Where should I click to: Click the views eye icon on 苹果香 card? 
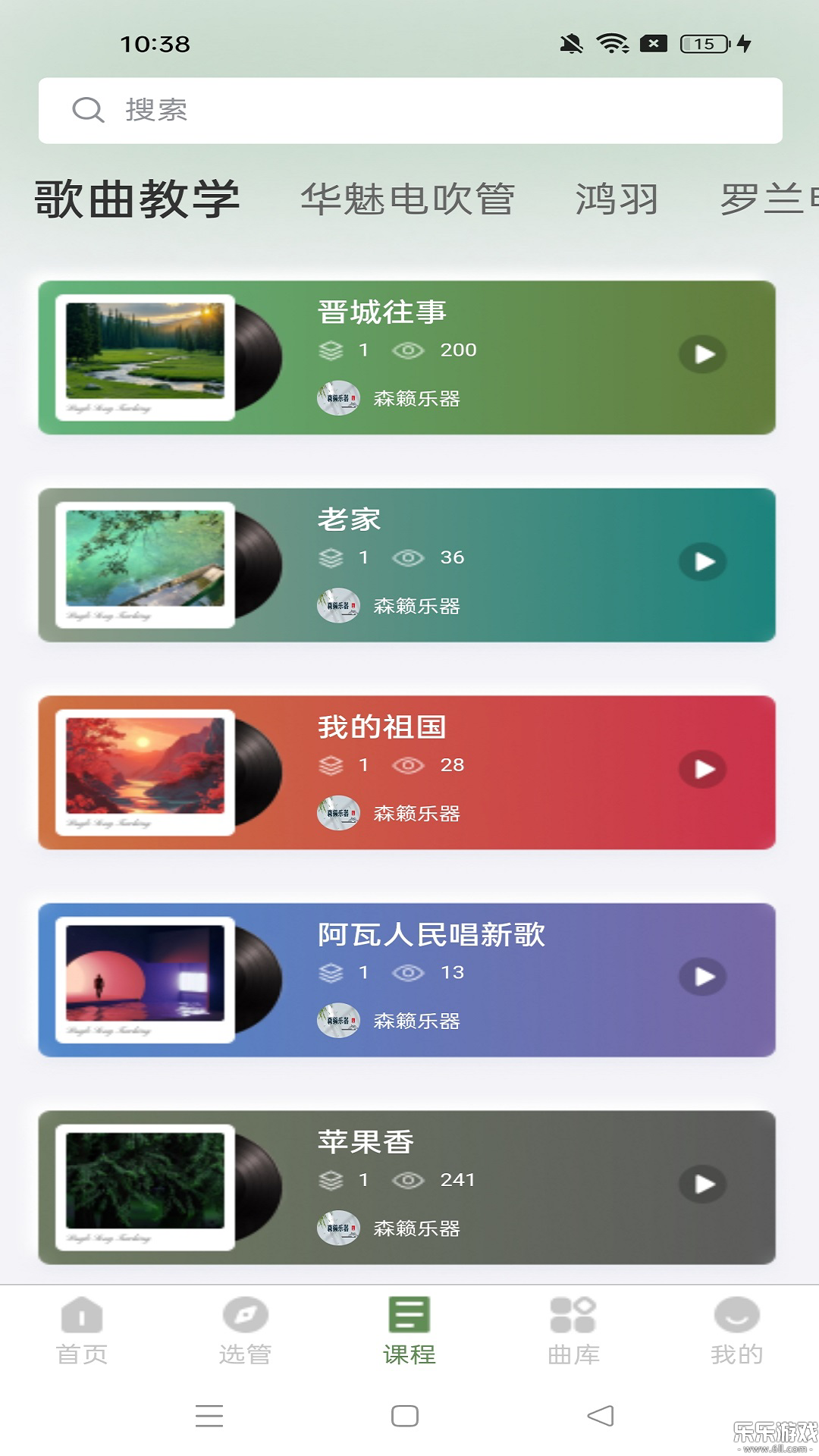point(409,1181)
